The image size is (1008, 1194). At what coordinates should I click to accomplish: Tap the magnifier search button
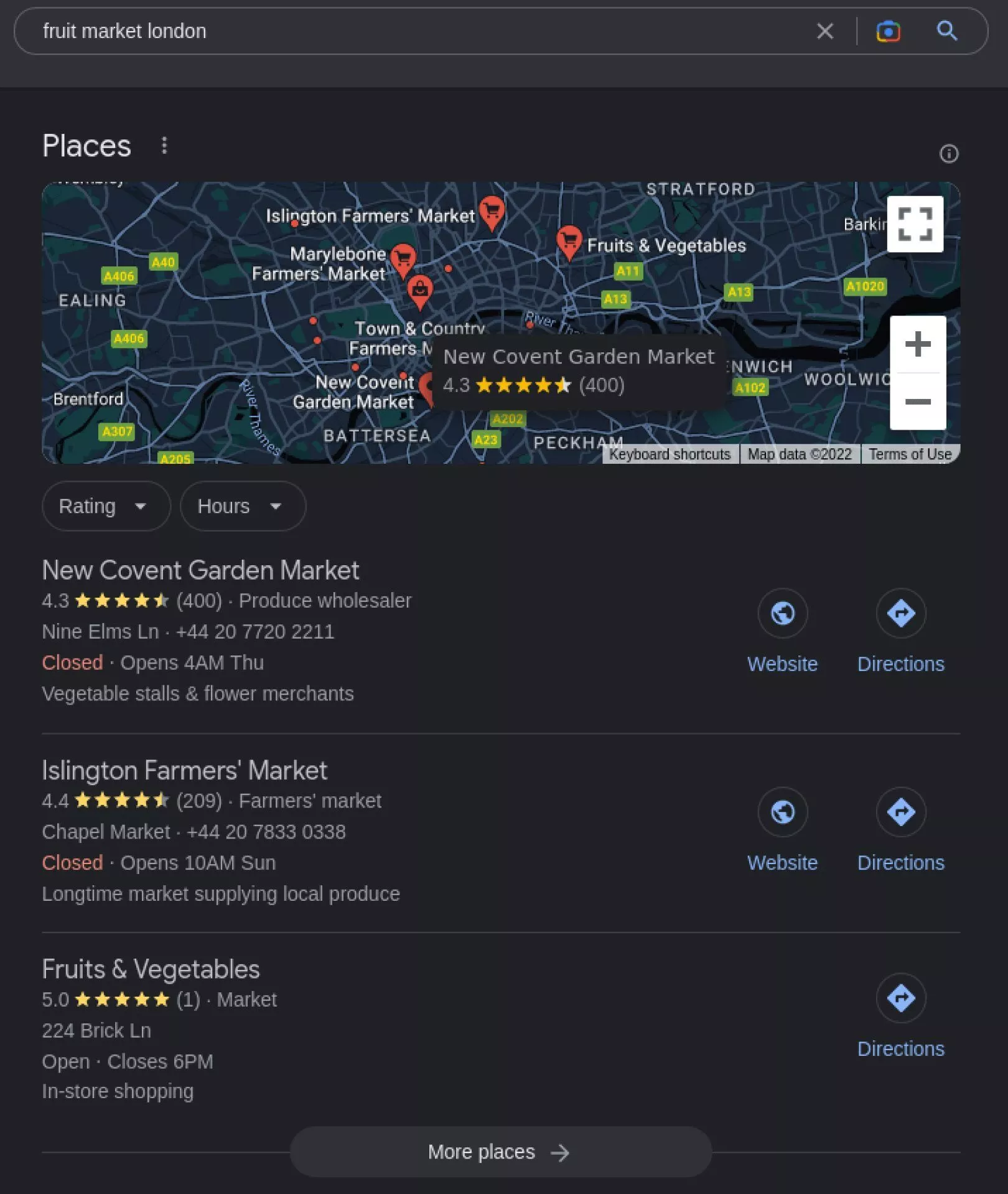pos(946,31)
